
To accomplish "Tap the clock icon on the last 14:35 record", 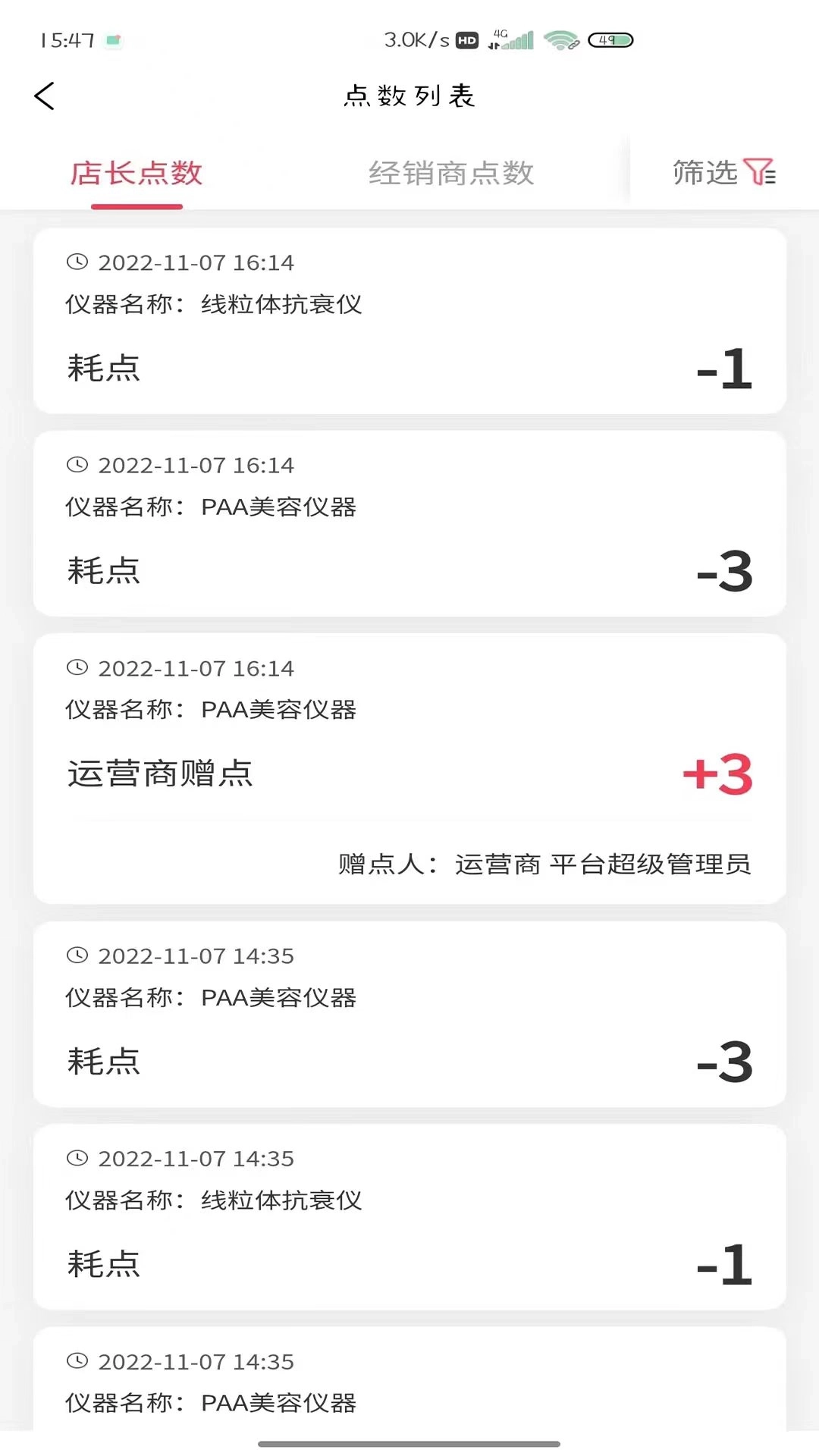I will [77, 1361].
